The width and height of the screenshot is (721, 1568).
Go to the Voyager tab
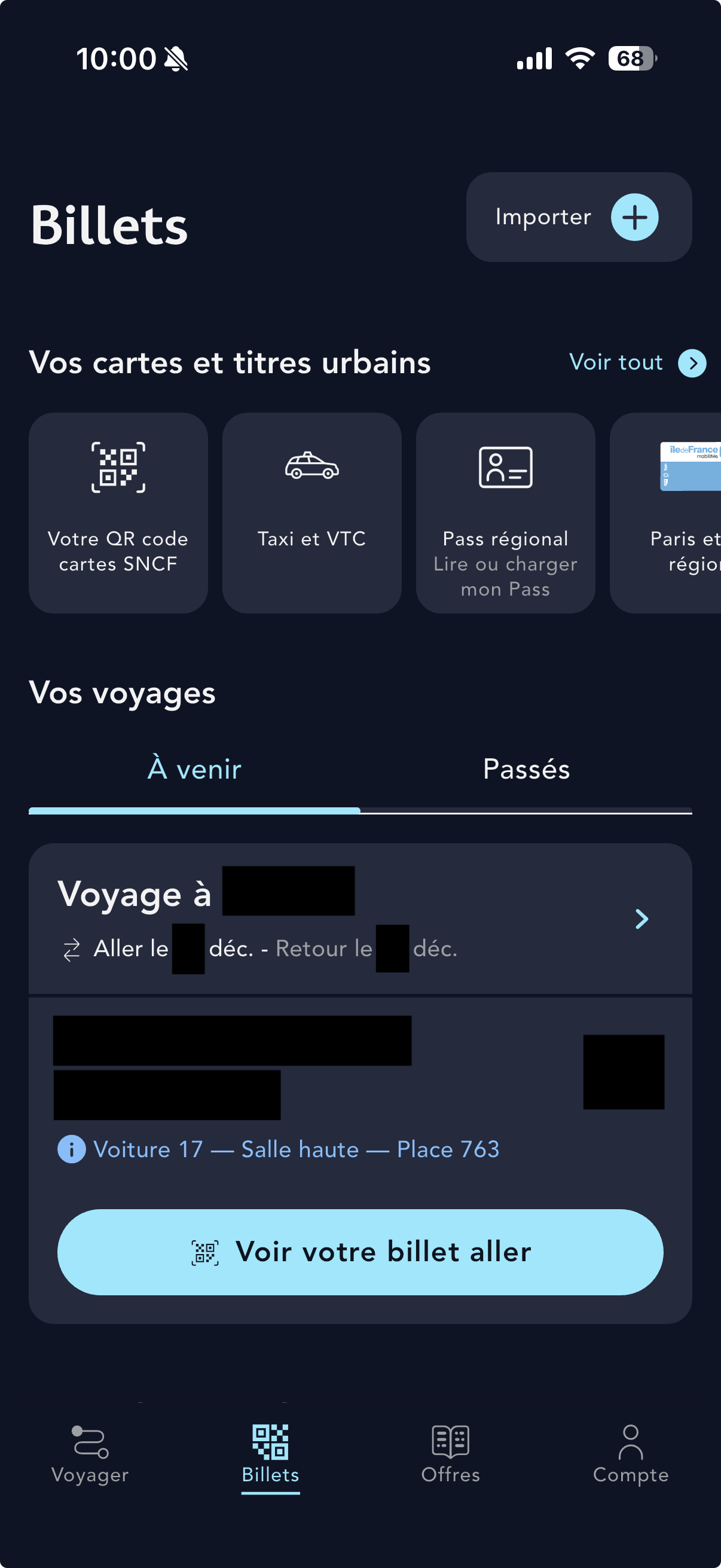pos(90,1455)
